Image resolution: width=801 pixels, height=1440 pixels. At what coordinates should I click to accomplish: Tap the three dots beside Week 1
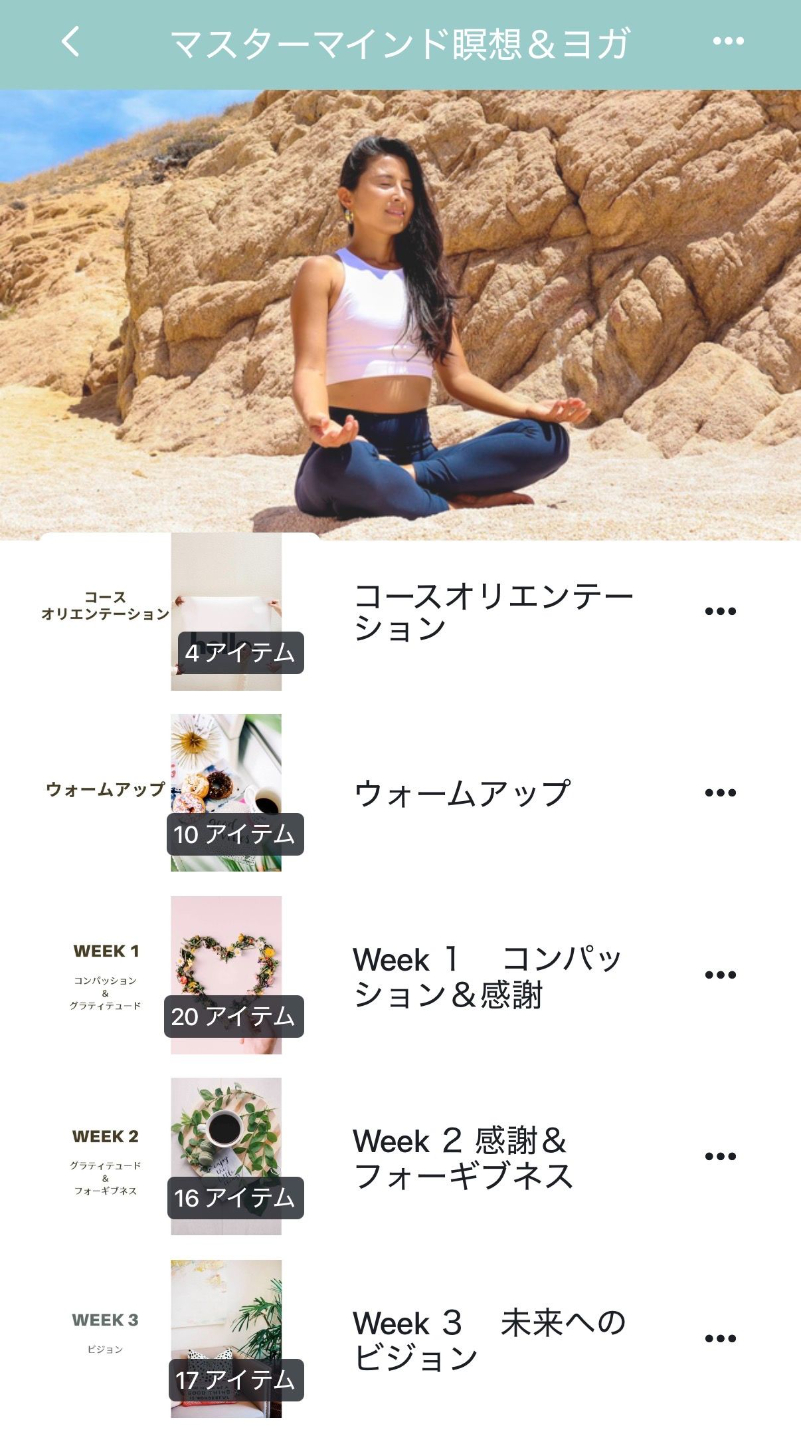(x=720, y=975)
